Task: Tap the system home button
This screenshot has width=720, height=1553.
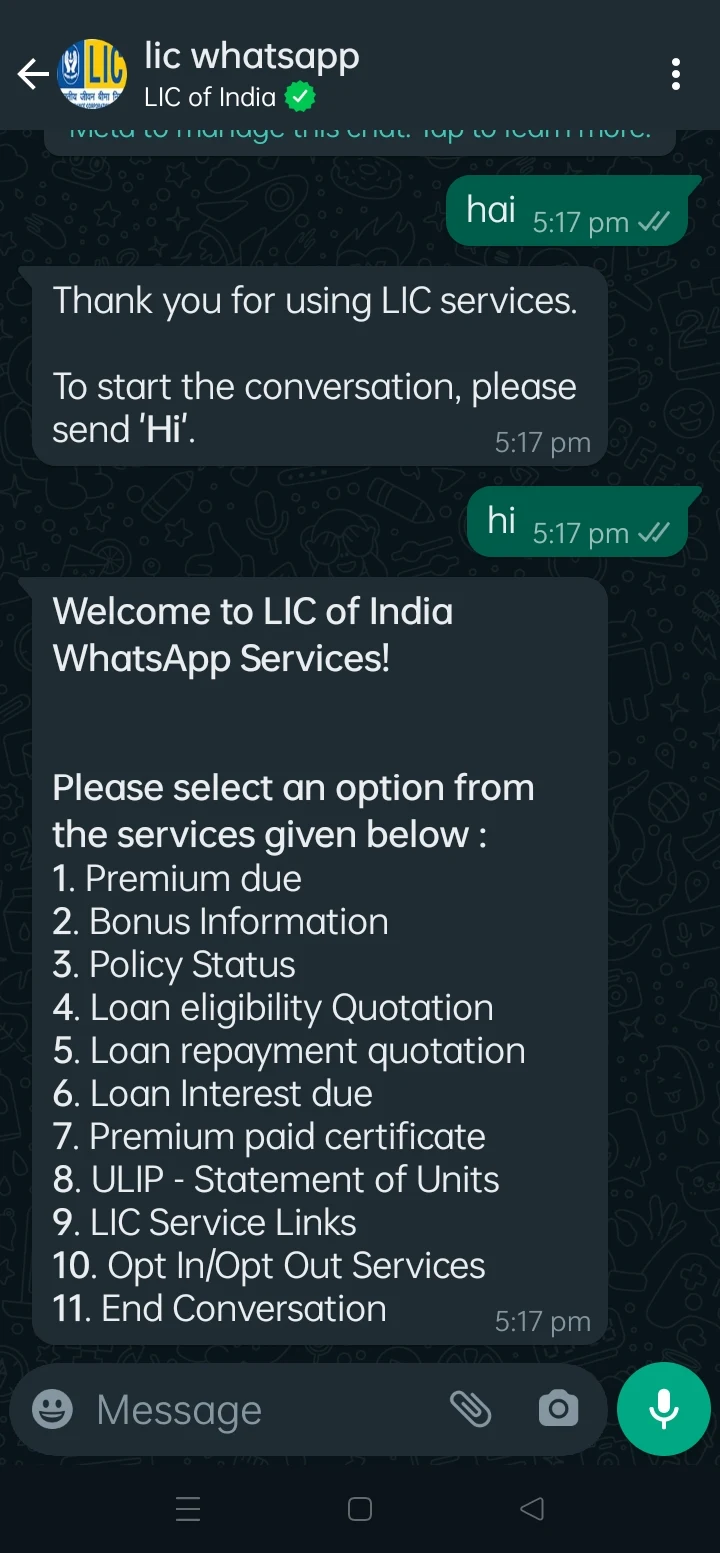Action: (x=360, y=1509)
